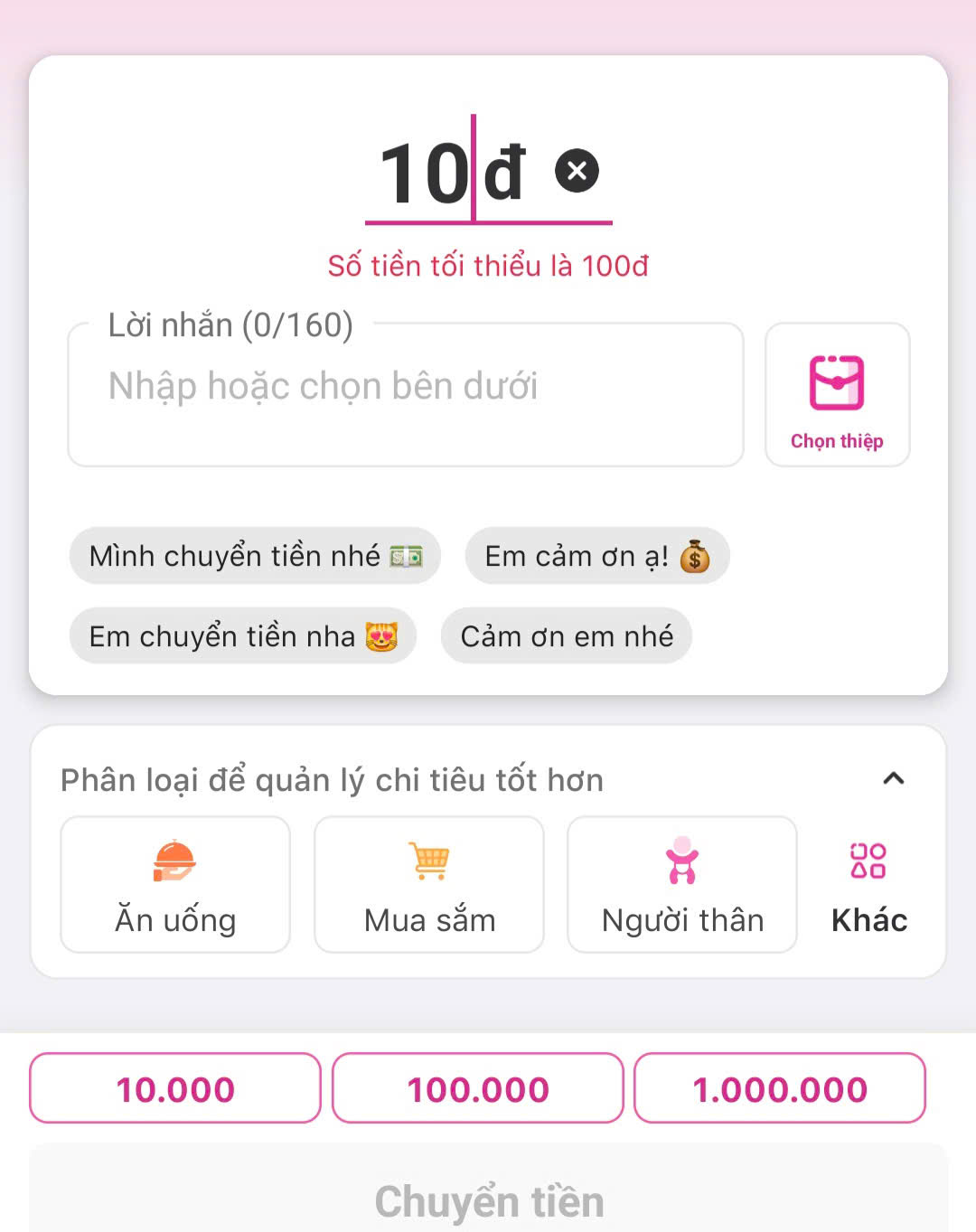Open the Khác categories option
976x1232 pixels.
(868, 885)
